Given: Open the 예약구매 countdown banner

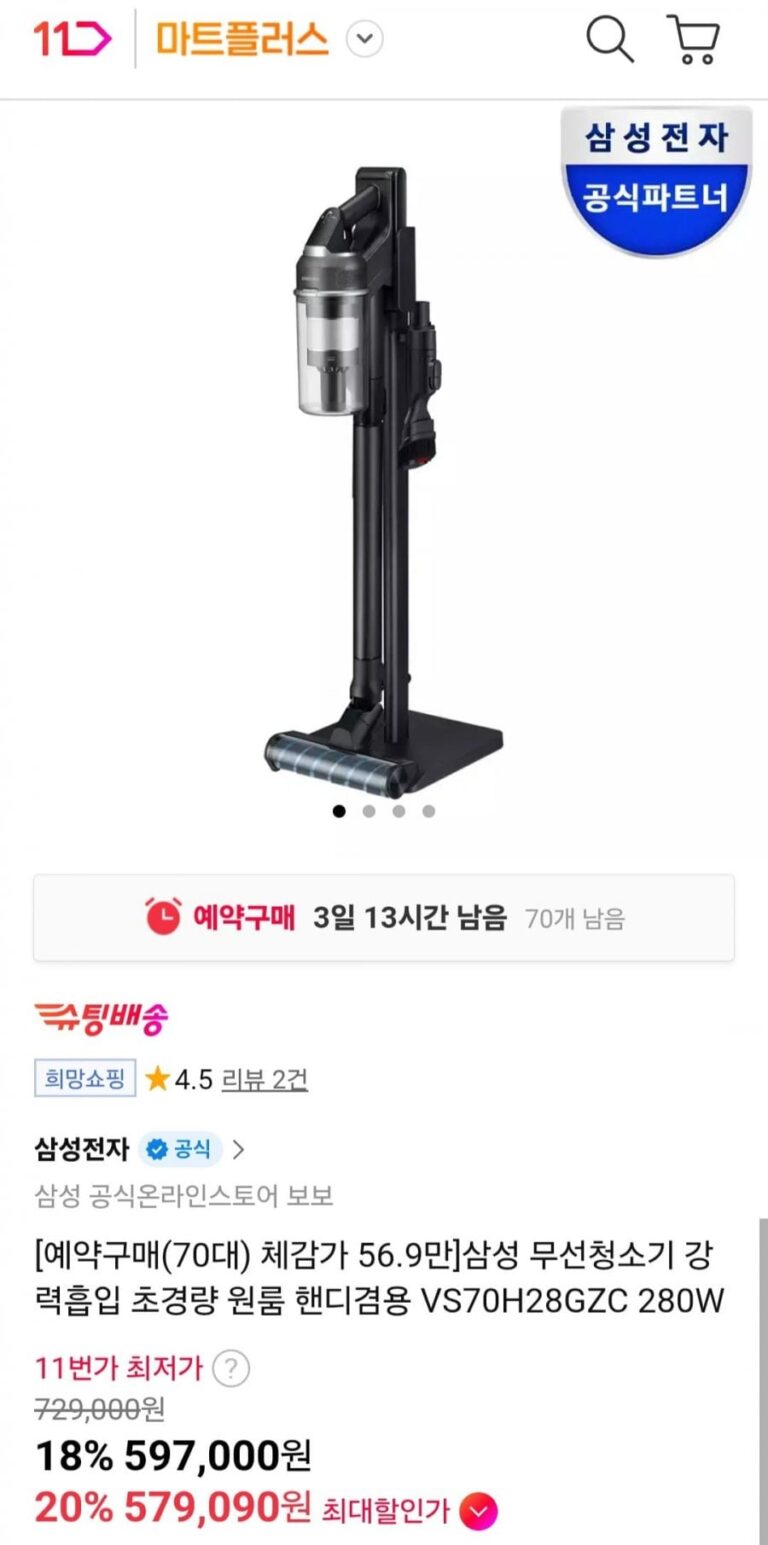Looking at the screenshot, I should pos(384,918).
